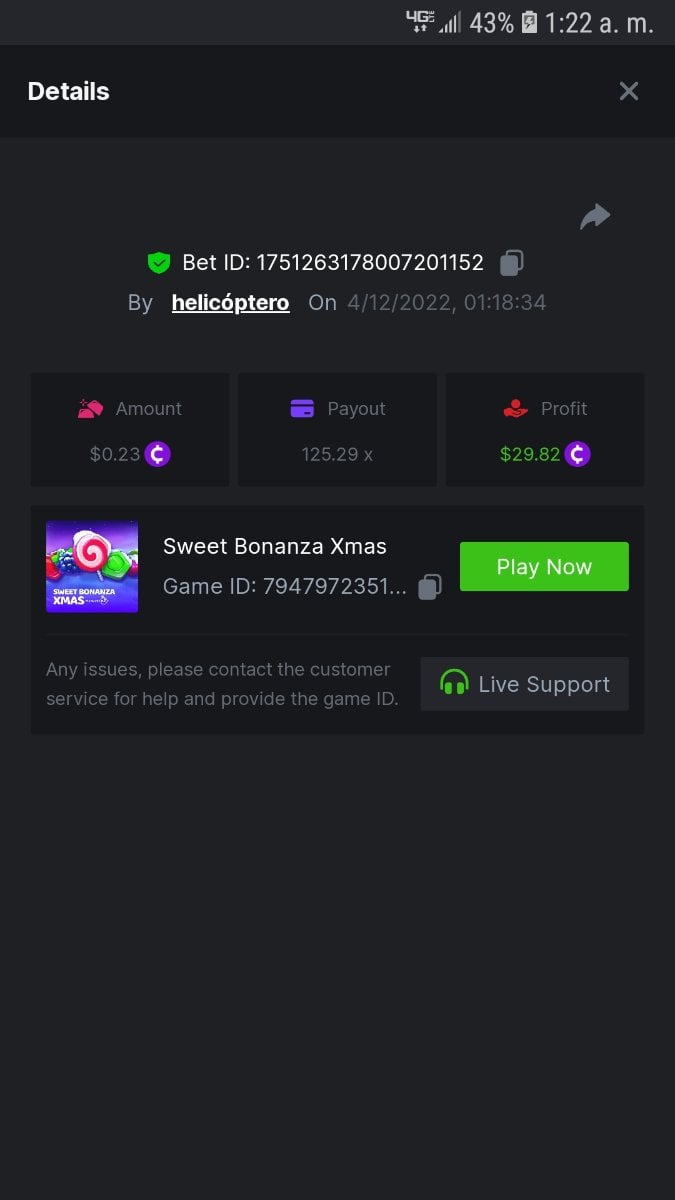Copy the Game ID

pos(430,587)
